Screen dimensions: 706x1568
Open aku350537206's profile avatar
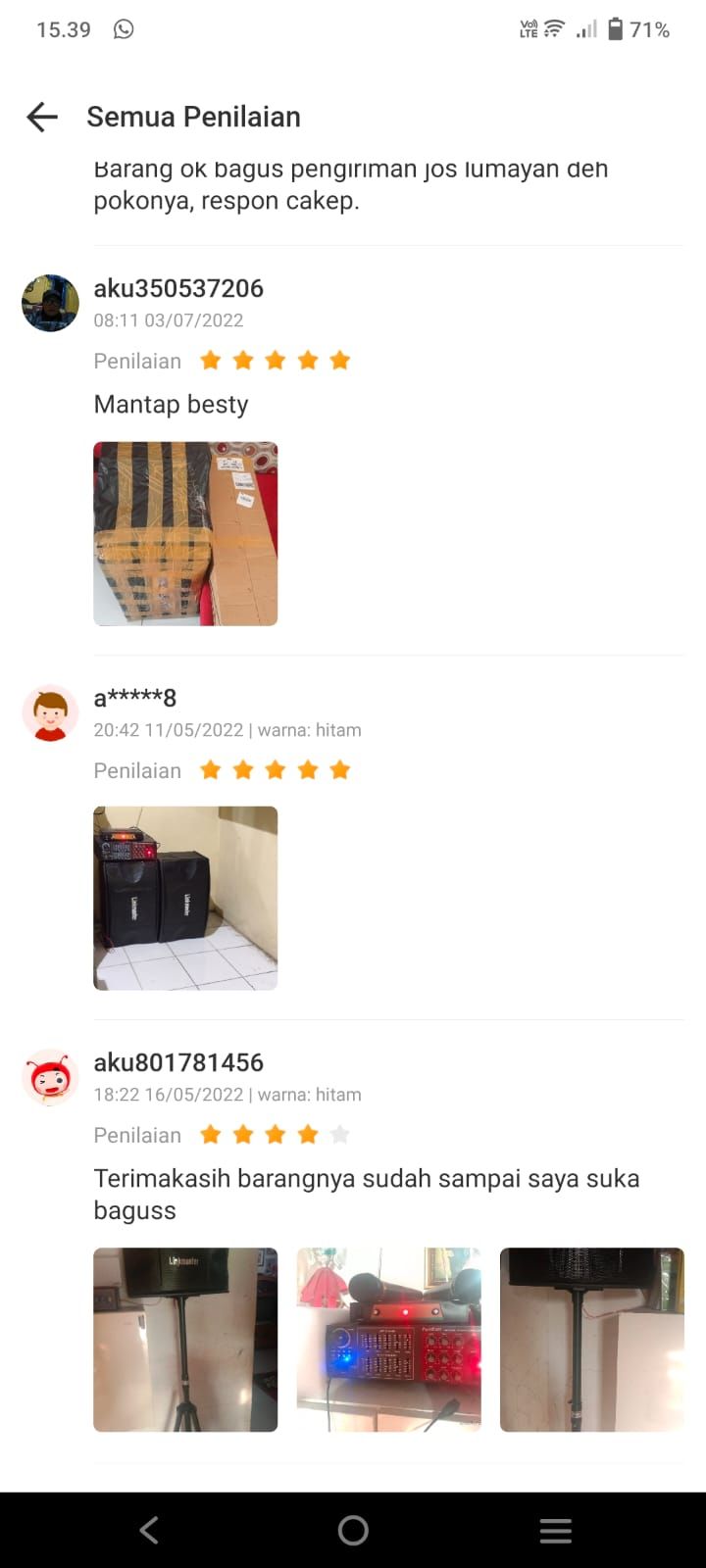50,303
